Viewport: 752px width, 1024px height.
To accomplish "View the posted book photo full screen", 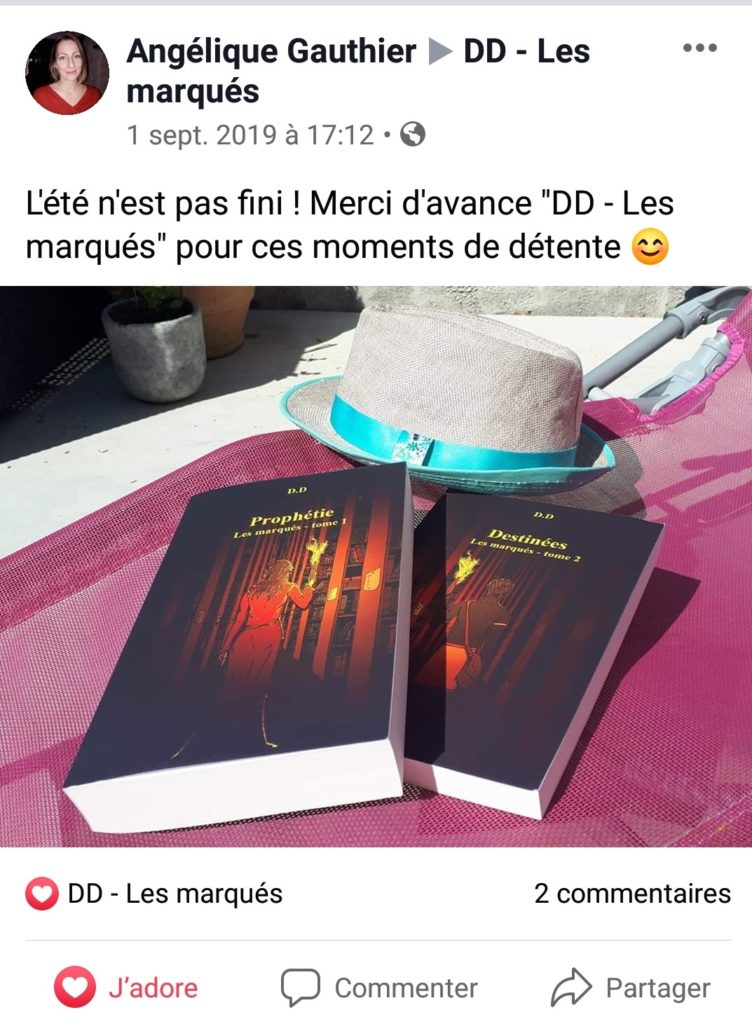I will click(x=376, y=566).
